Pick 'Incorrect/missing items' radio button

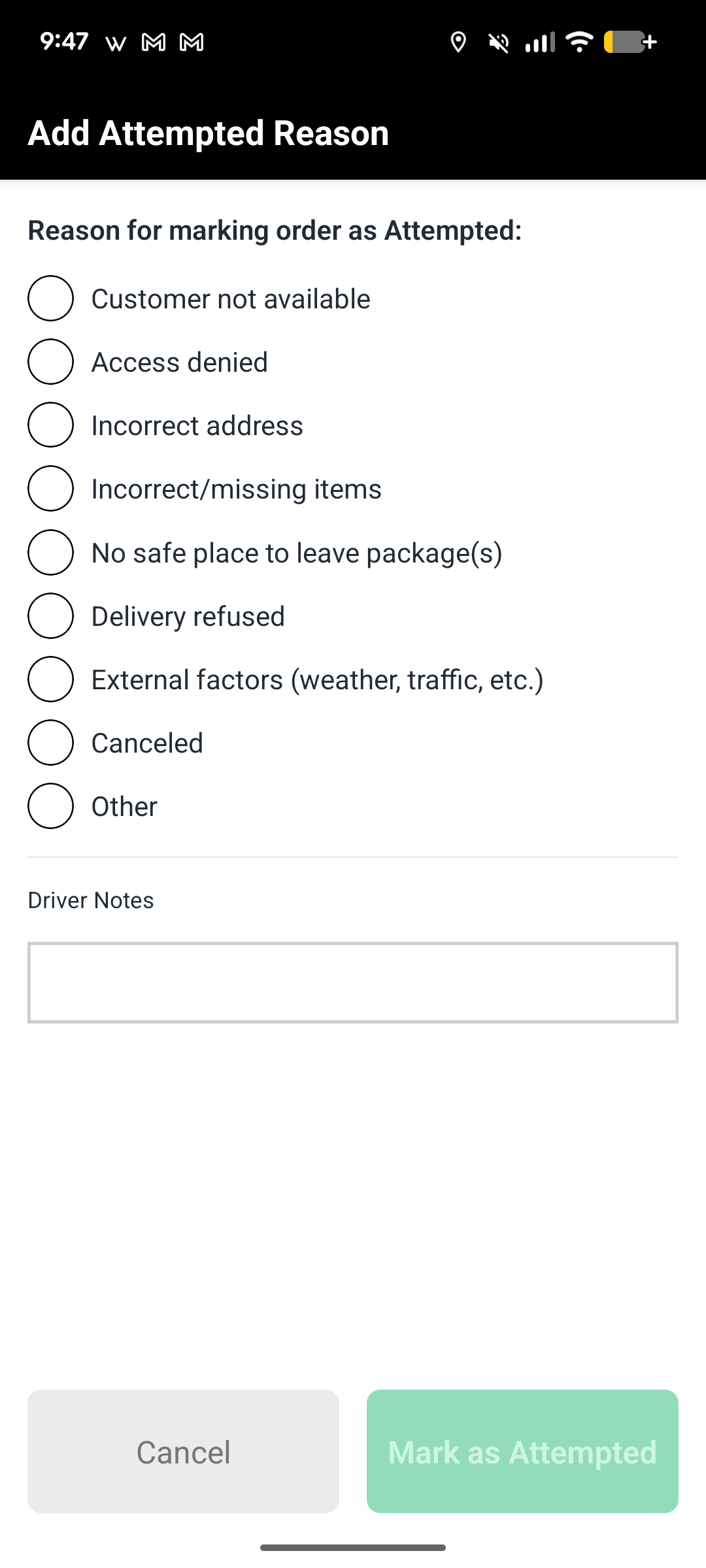(50, 489)
